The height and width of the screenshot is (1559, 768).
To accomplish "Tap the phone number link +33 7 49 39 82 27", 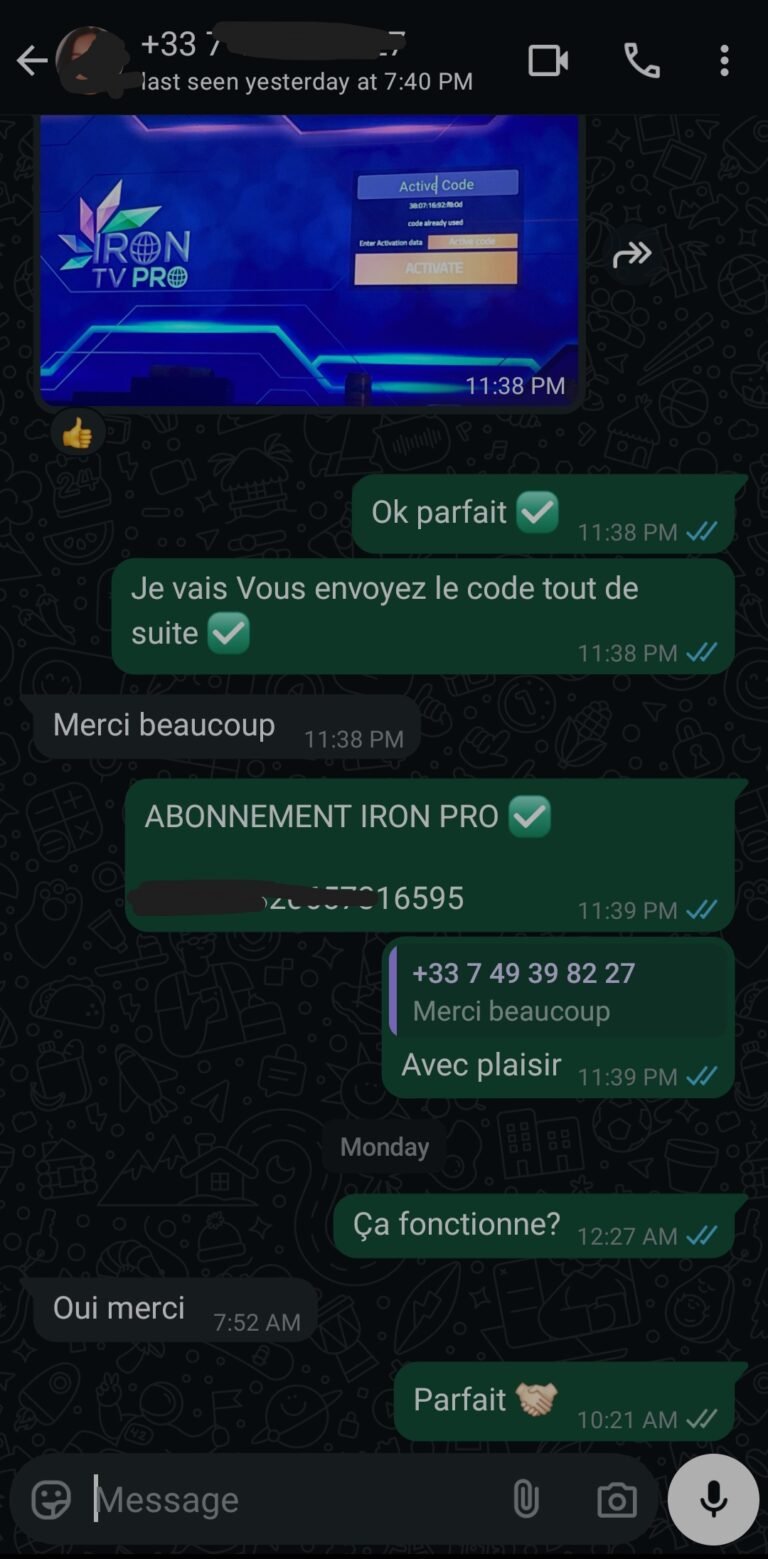I will tap(523, 973).
